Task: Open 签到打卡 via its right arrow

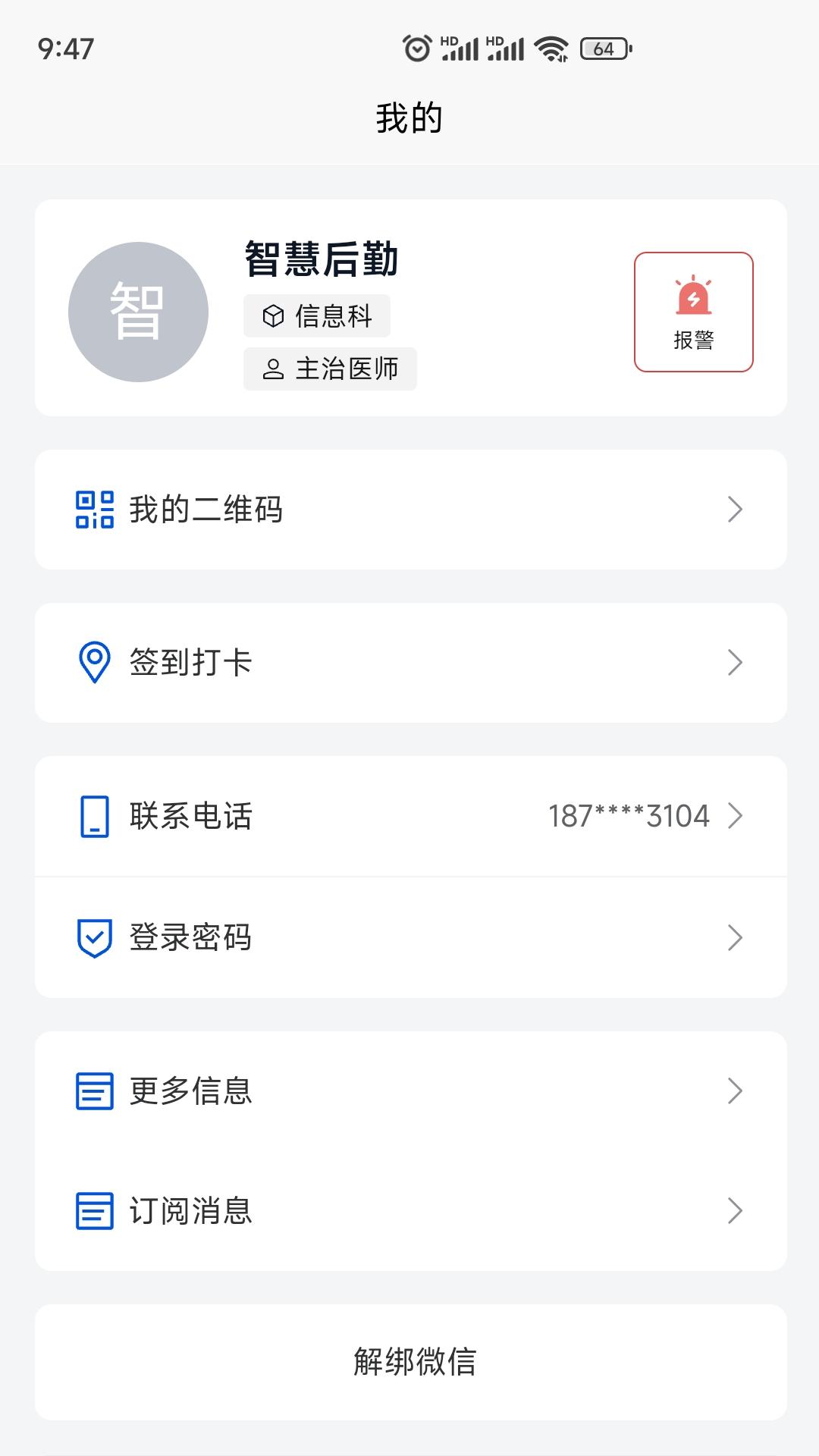Action: coord(734,662)
